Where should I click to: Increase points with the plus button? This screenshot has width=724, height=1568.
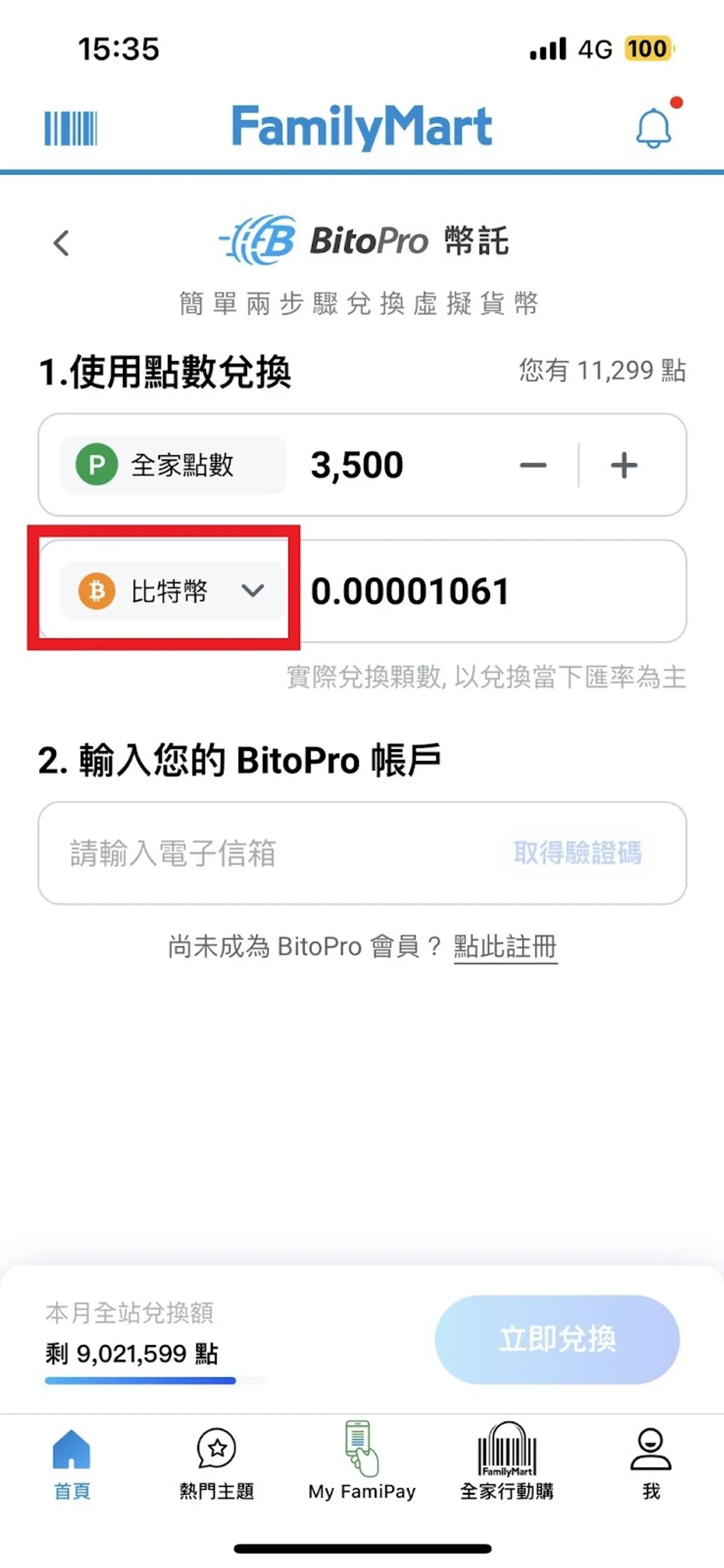point(624,466)
